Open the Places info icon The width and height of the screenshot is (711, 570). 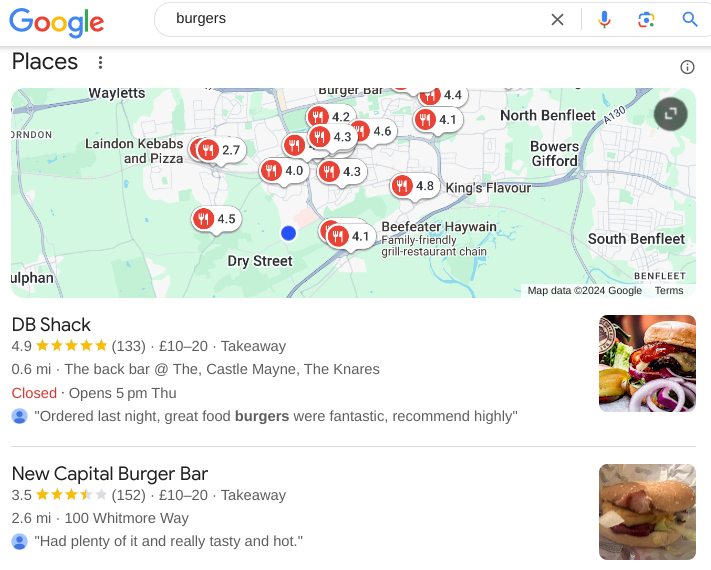pos(687,67)
